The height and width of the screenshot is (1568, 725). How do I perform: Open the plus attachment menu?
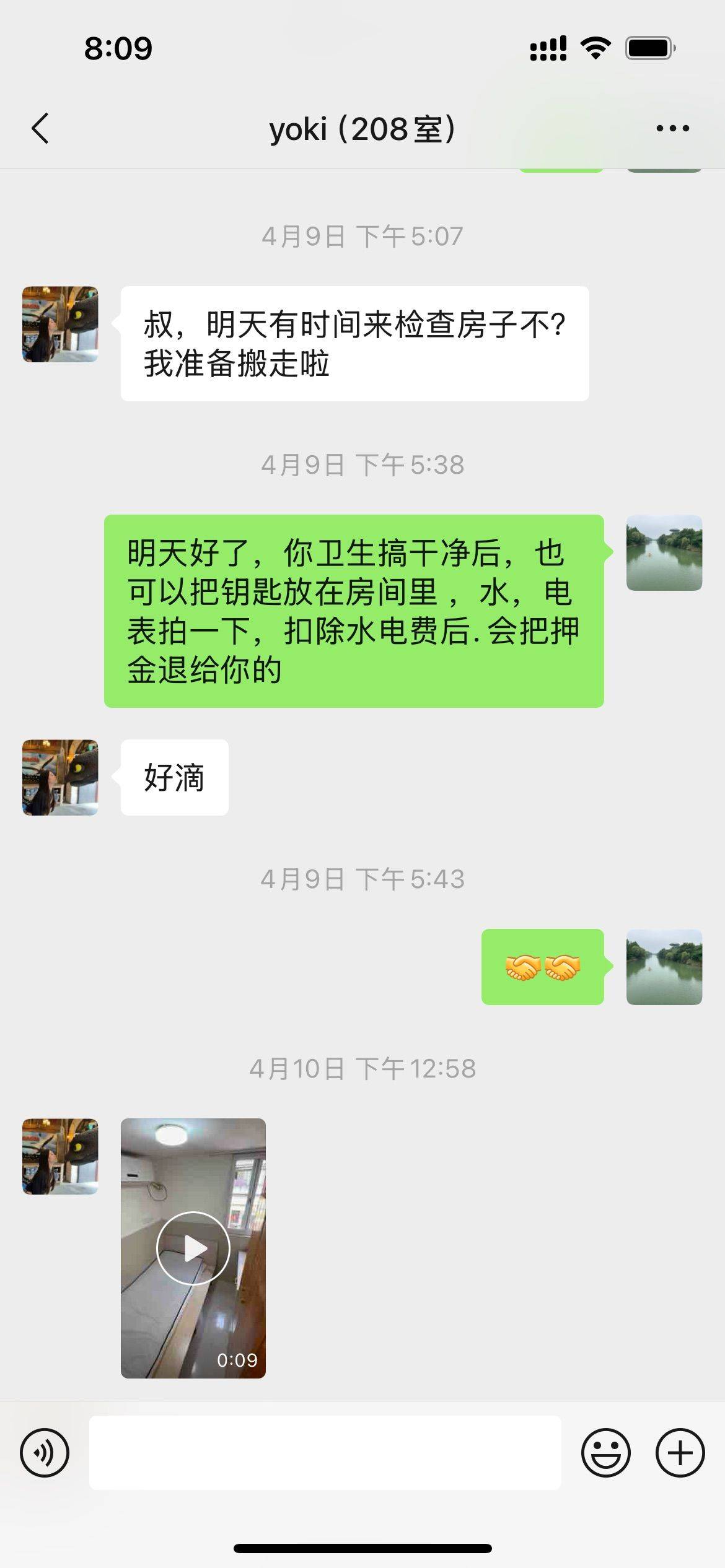click(x=680, y=1453)
